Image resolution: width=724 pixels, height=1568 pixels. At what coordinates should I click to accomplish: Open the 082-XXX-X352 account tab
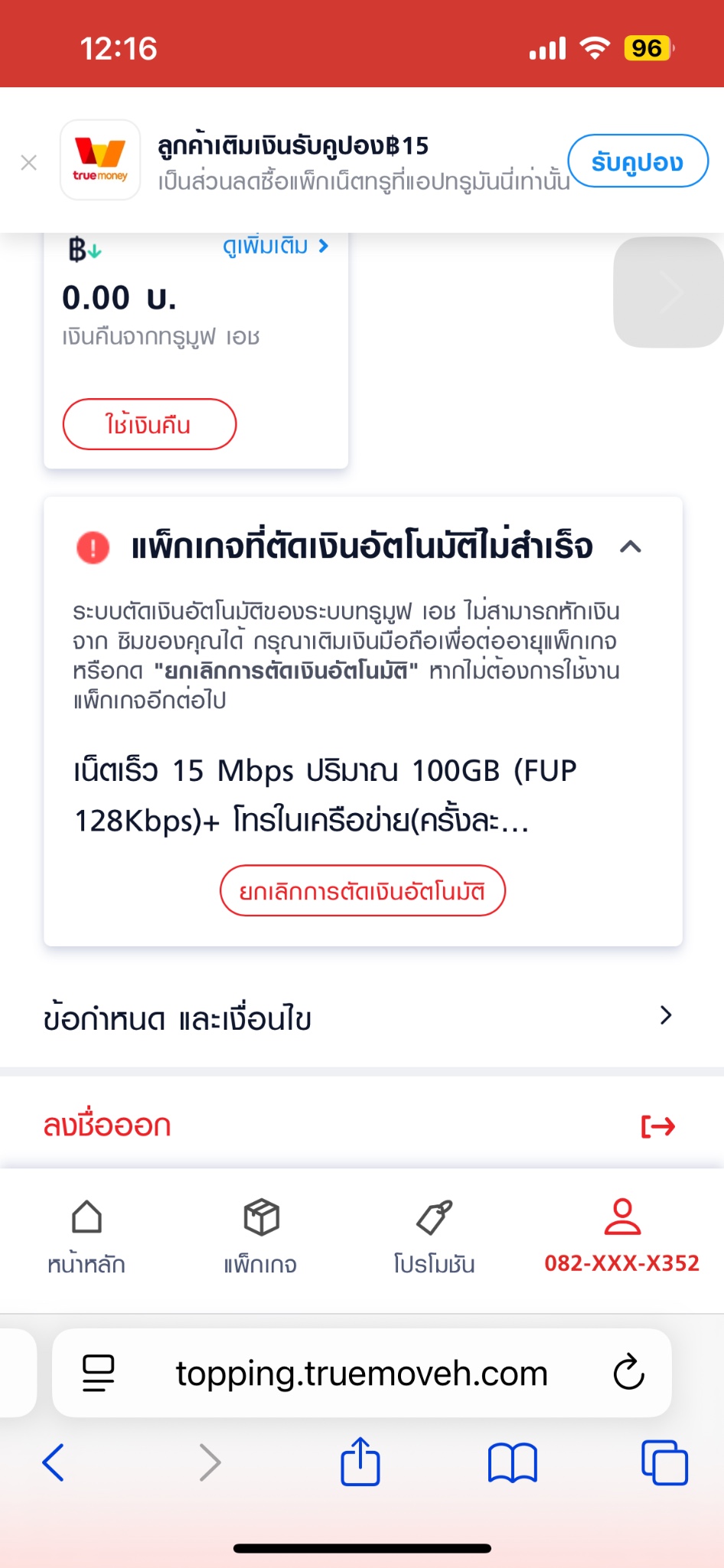point(622,1236)
